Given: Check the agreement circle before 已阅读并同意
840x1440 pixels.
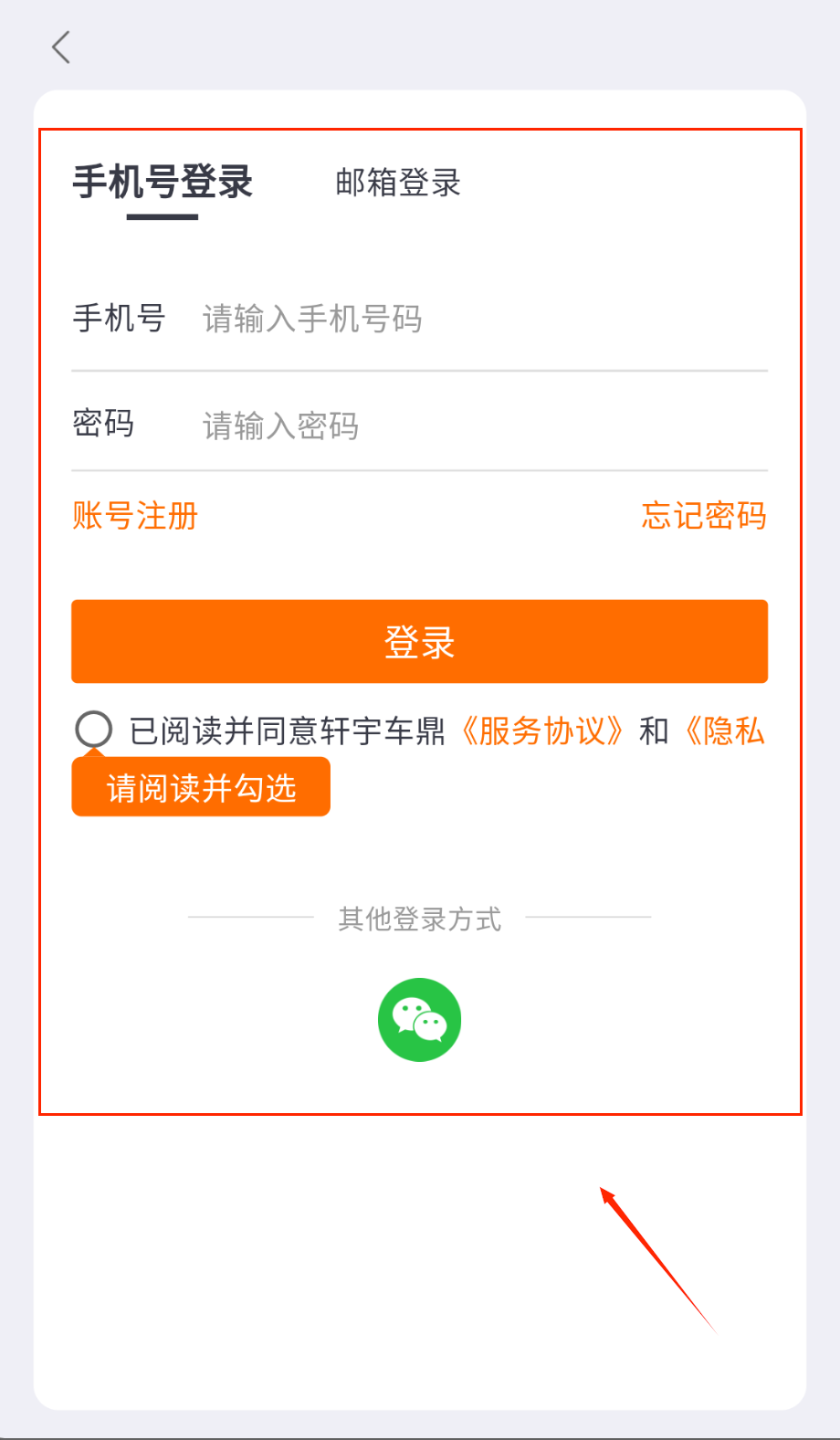Looking at the screenshot, I should tap(93, 730).
